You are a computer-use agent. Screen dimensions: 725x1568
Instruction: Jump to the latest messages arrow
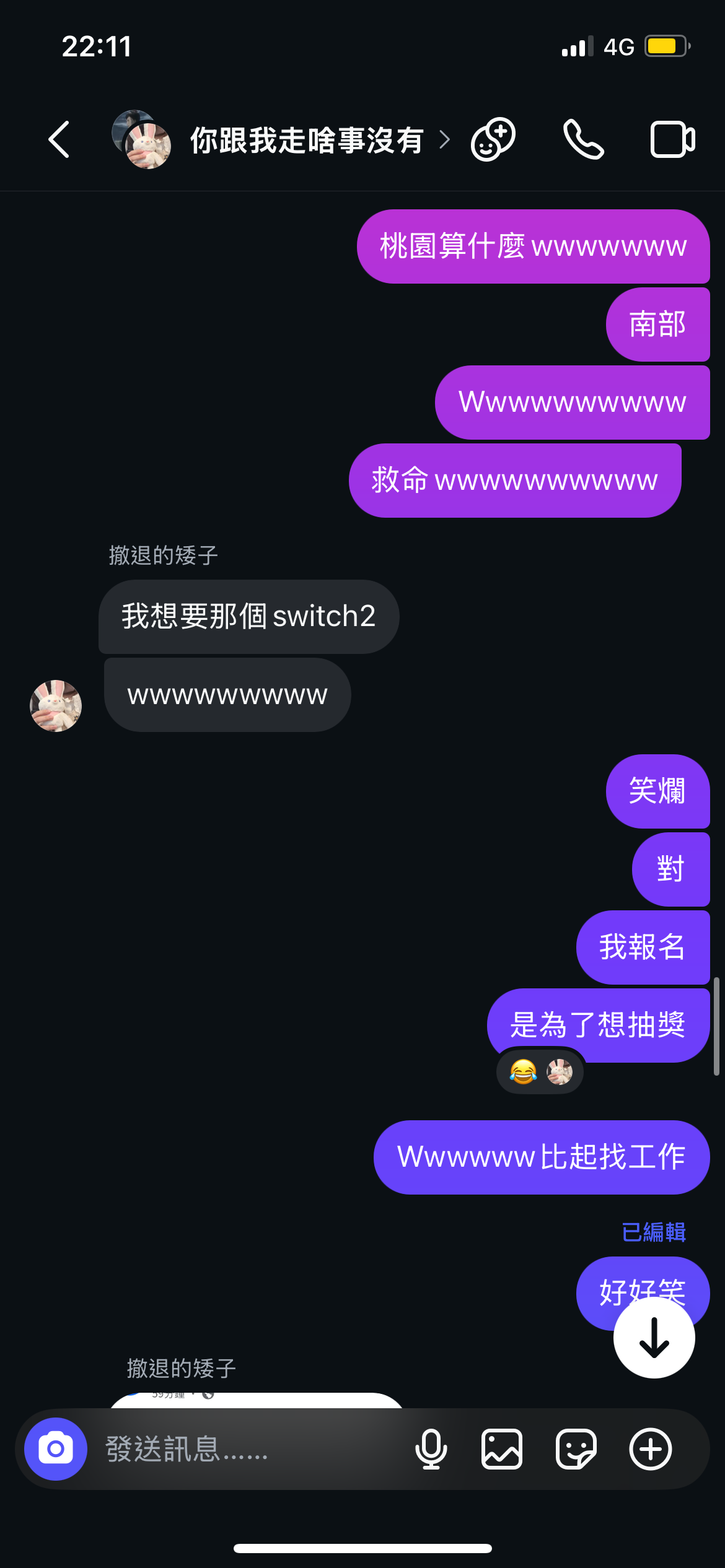pos(654,1338)
